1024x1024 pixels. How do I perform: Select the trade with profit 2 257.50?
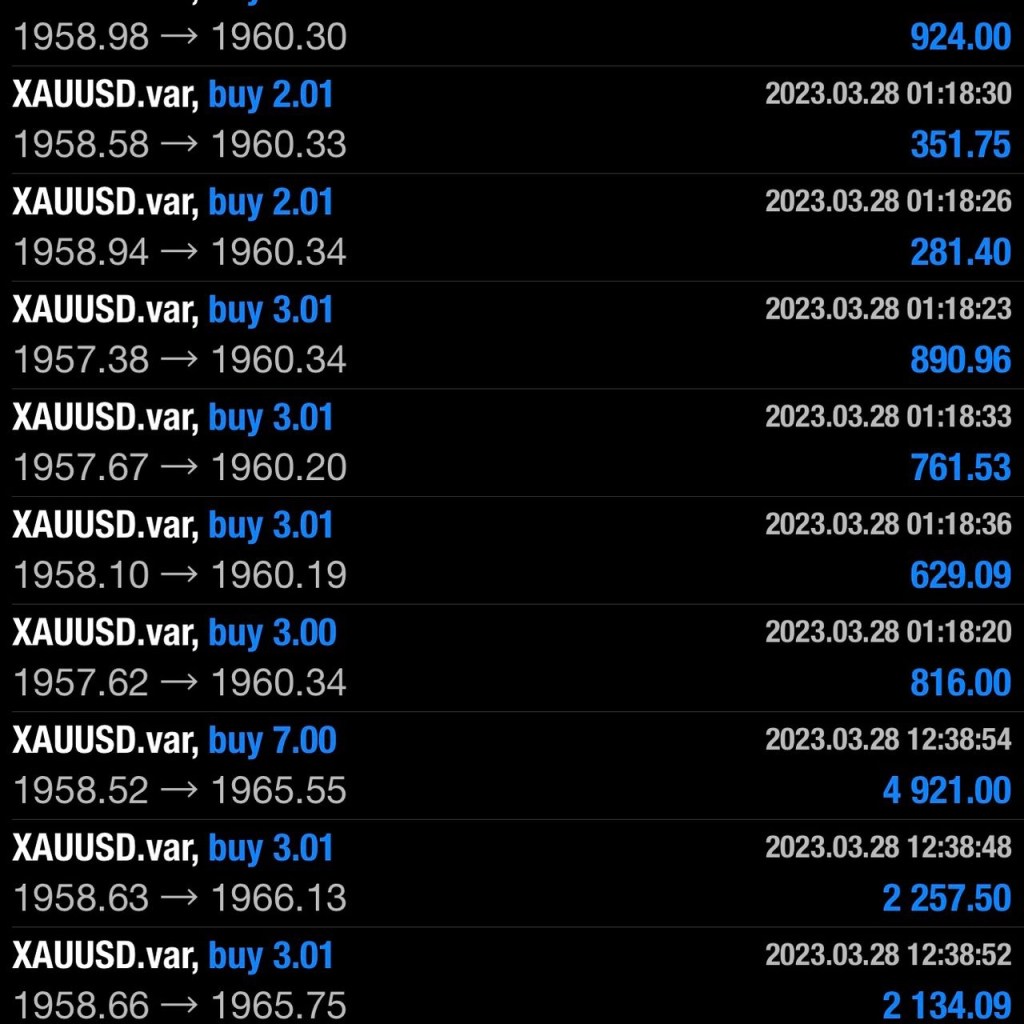(x=512, y=873)
